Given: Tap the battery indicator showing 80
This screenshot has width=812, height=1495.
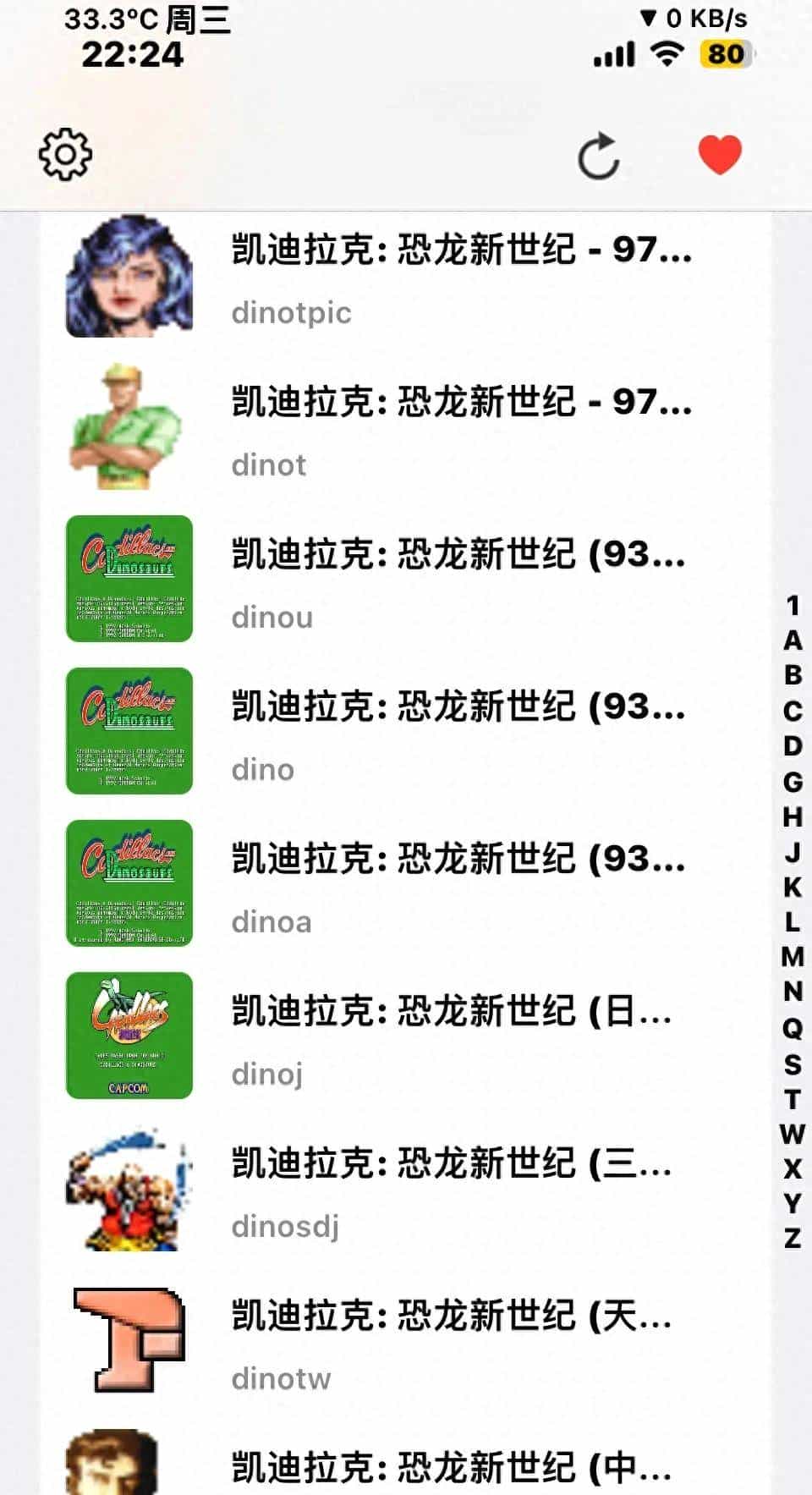Looking at the screenshot, I should (x=726, y=53).
